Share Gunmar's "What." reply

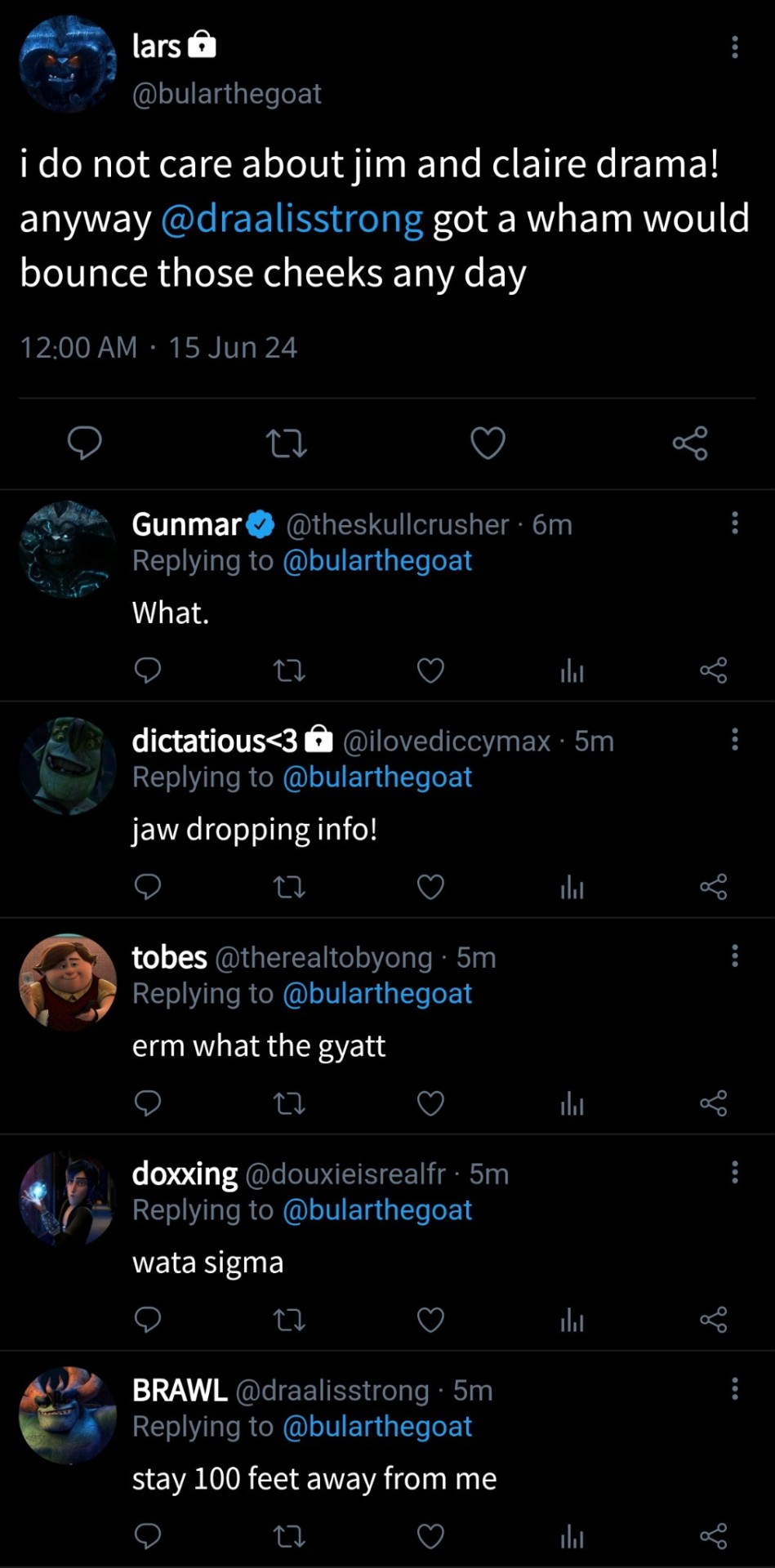tap(713, 671)
